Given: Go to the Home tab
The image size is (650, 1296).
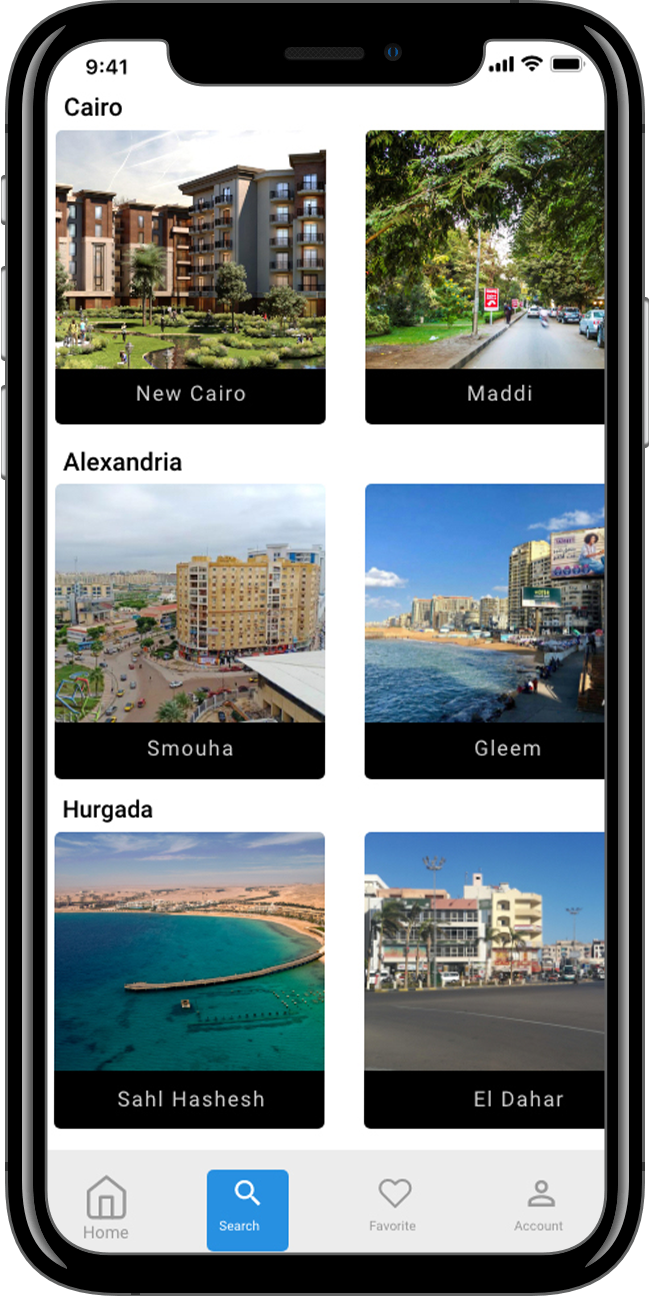Looking at the screenshot, I should 106,1208.
